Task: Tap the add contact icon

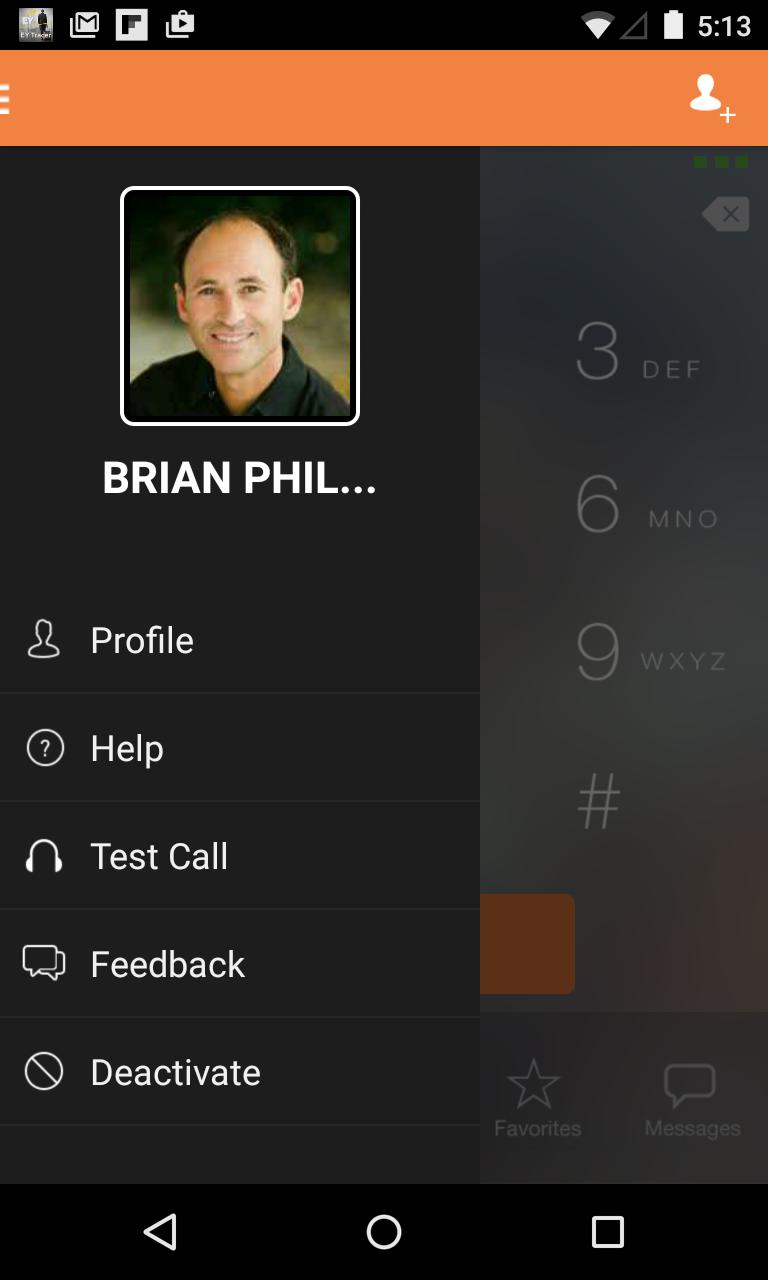Action: tap(711, 98)
